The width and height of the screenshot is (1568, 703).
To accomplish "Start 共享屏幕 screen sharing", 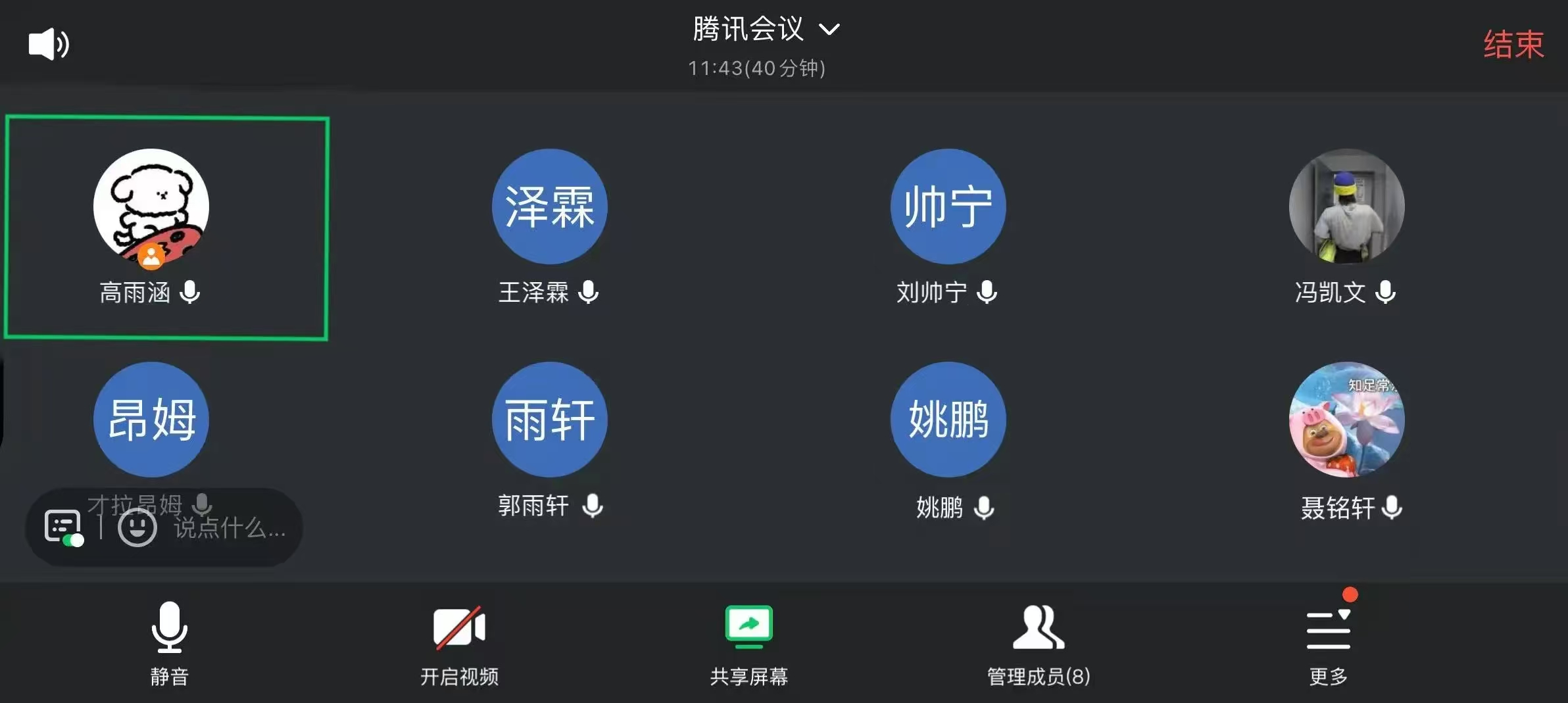I will tap(748, 642).
